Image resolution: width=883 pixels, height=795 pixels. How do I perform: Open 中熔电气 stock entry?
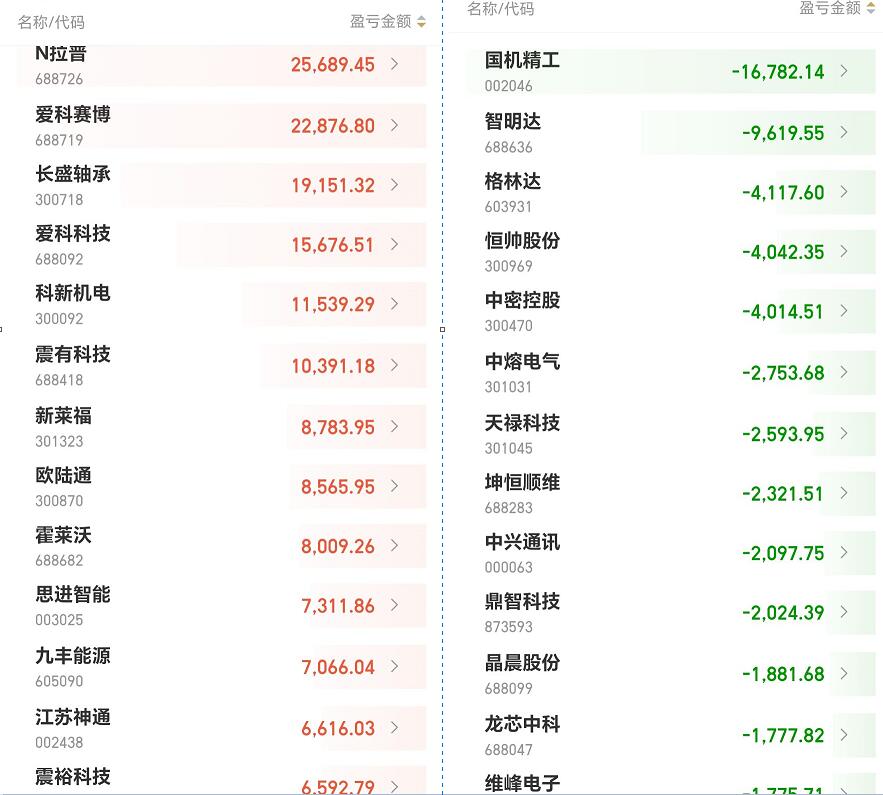(x=670, y=373)
